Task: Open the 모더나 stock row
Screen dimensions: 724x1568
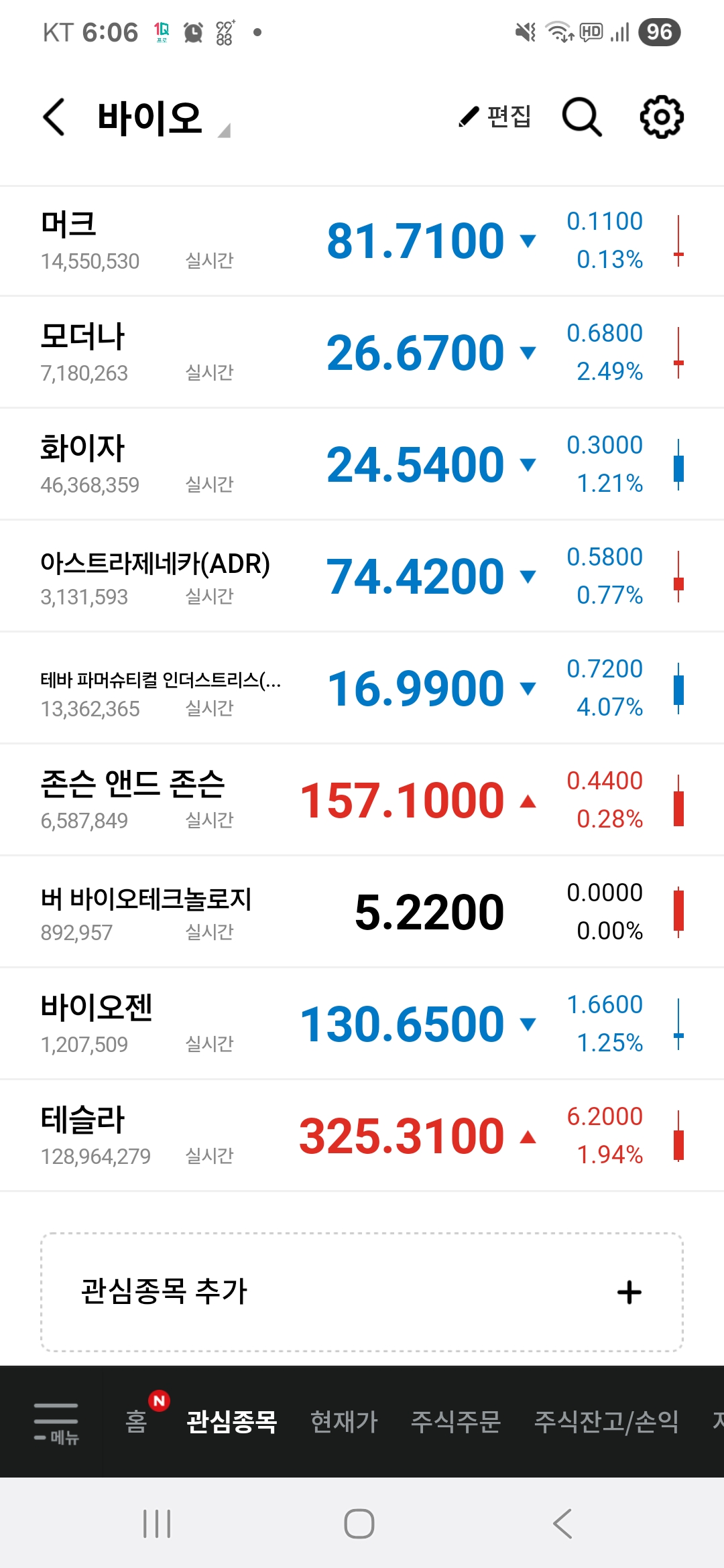Action: pos(362,352)
